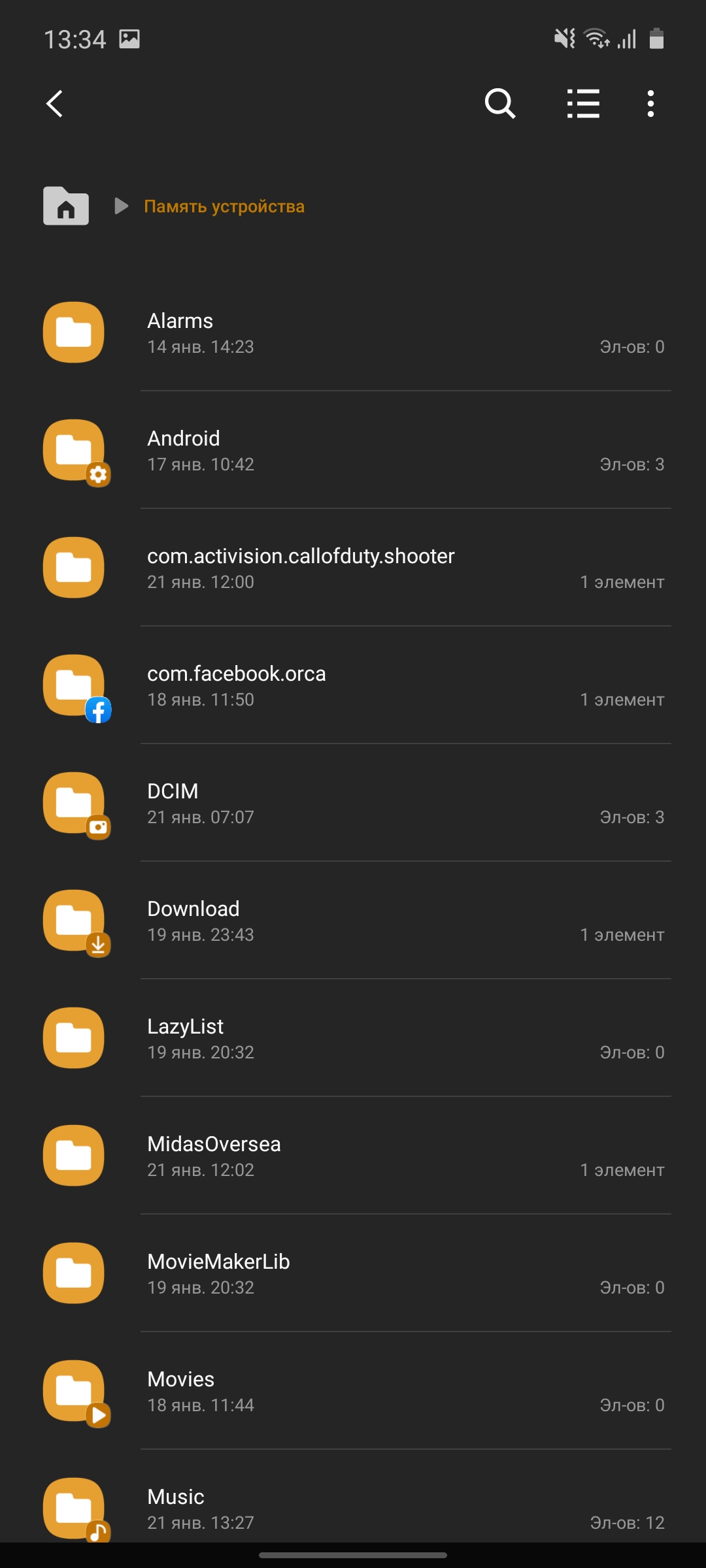
Task: Open the Alarms folder
Action: pos(353,333)
